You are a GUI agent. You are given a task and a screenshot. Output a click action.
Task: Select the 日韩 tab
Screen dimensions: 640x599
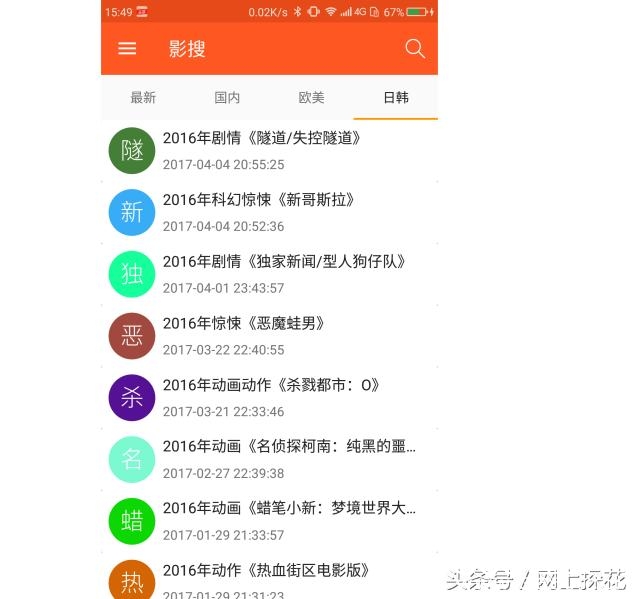[x=395, y=98]
